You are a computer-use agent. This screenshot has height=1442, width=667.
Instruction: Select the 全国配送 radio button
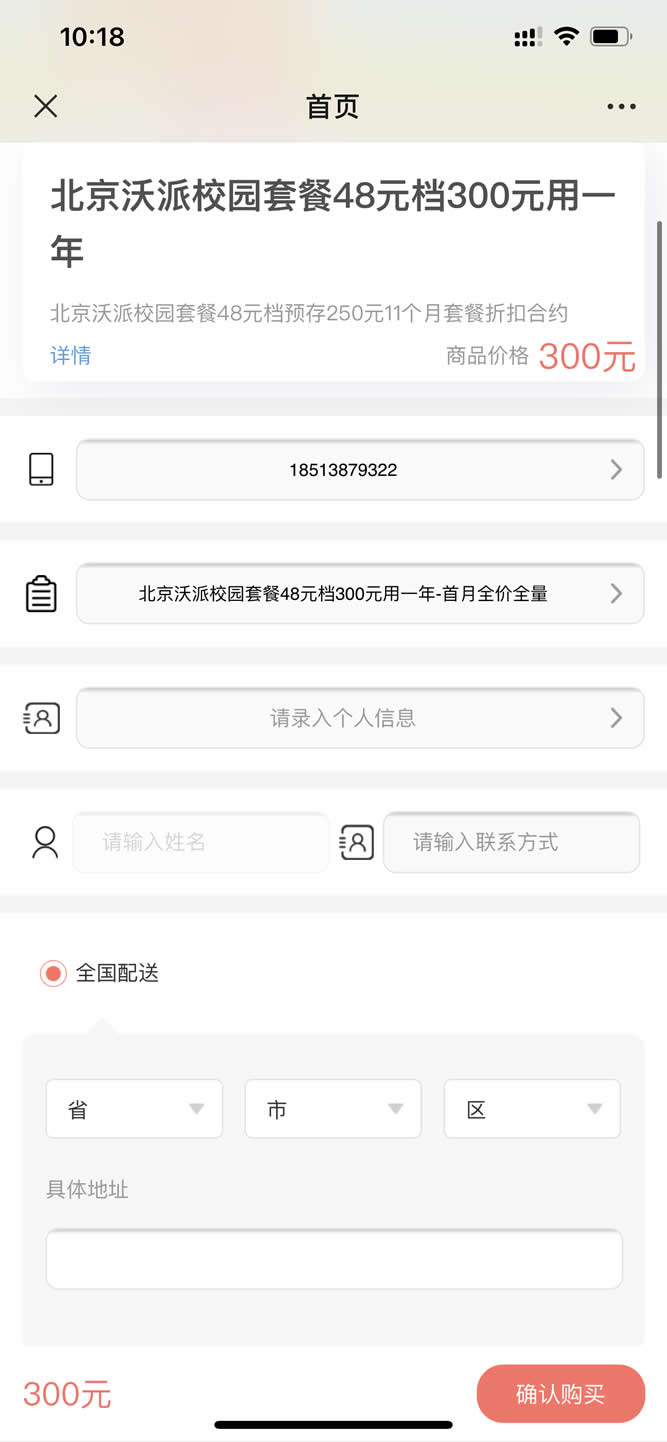[x=53, y=973]
